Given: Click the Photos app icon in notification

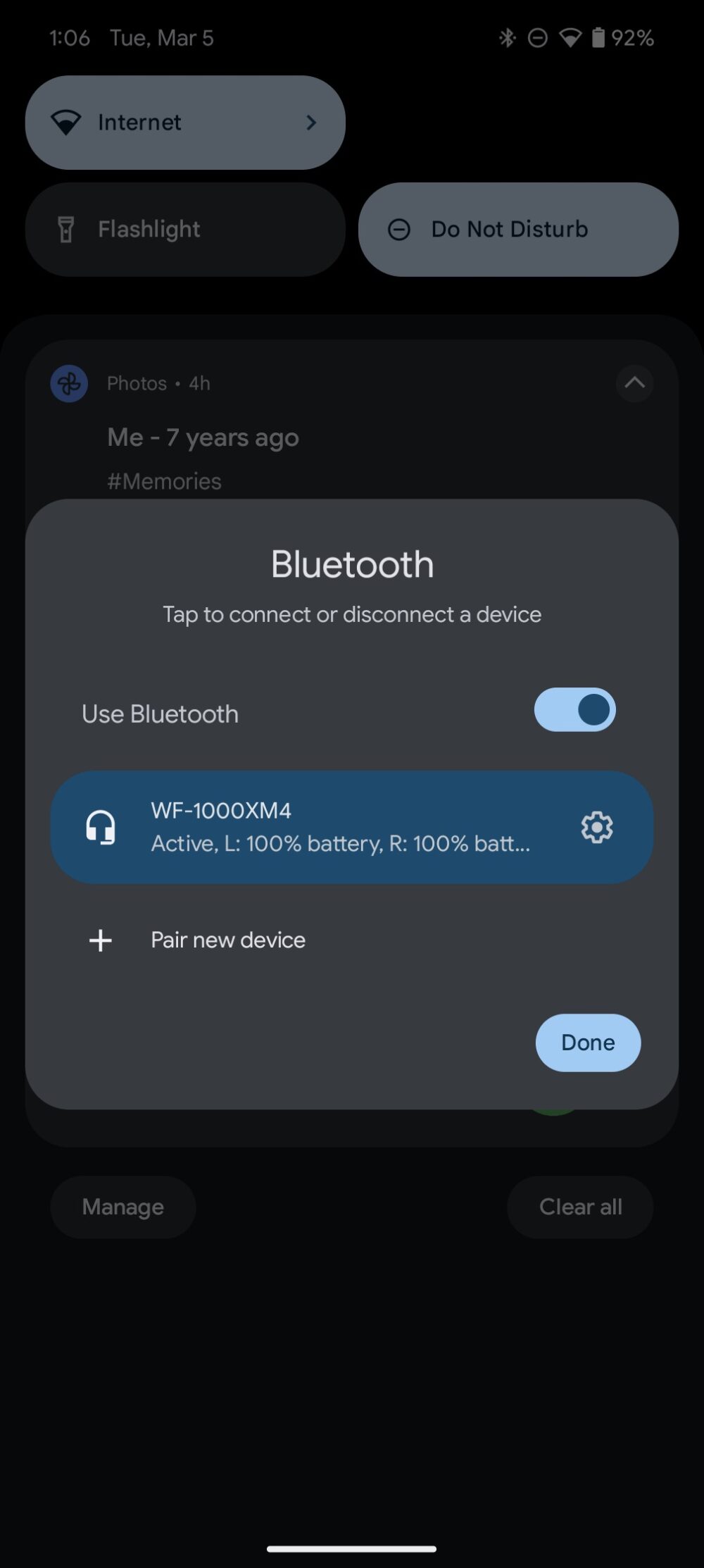Looking at the screenshot, I should (x=68, y=383).
